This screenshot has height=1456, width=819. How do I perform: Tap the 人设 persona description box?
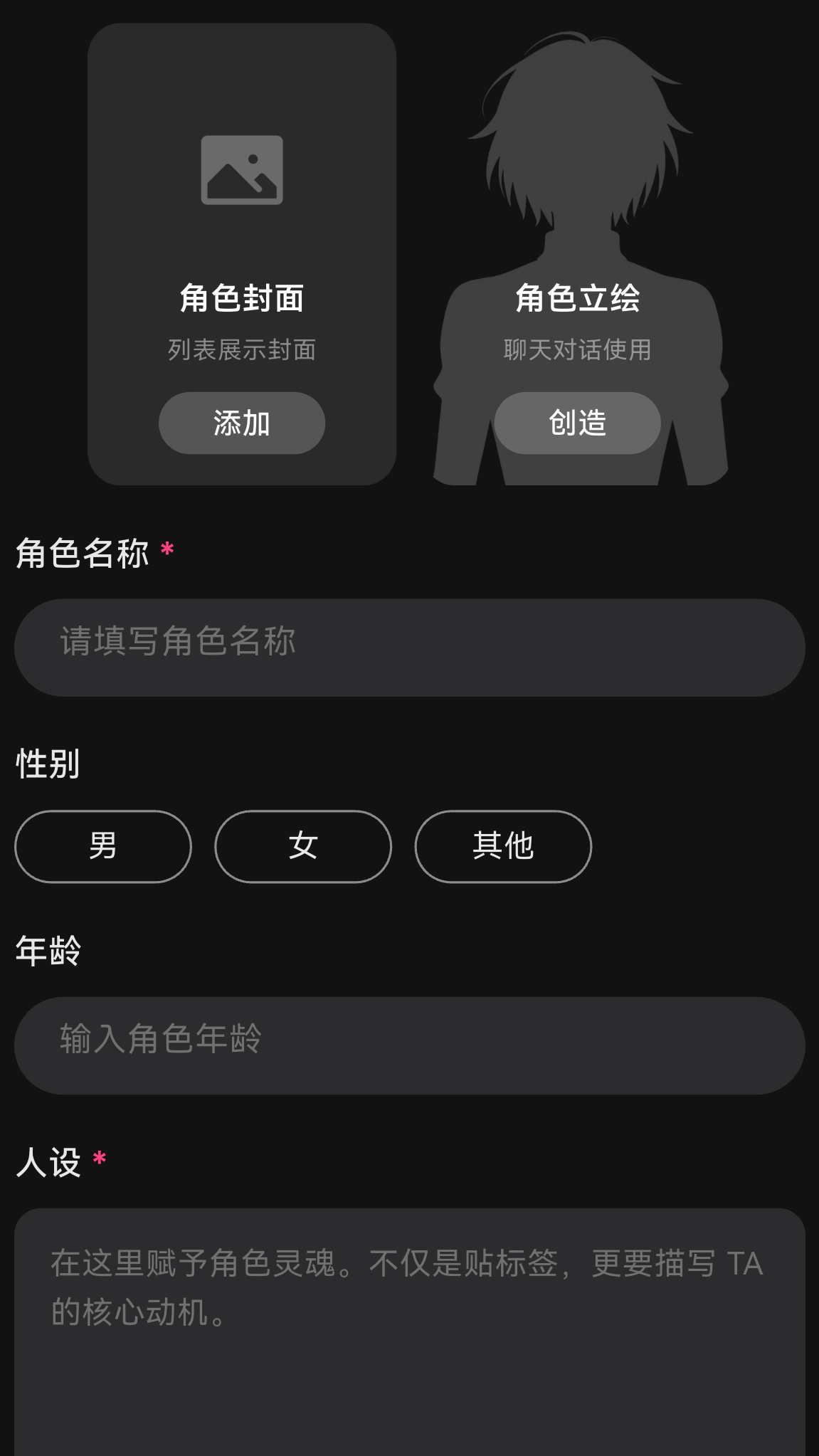pyautogui.click(x=409, y=1331)
